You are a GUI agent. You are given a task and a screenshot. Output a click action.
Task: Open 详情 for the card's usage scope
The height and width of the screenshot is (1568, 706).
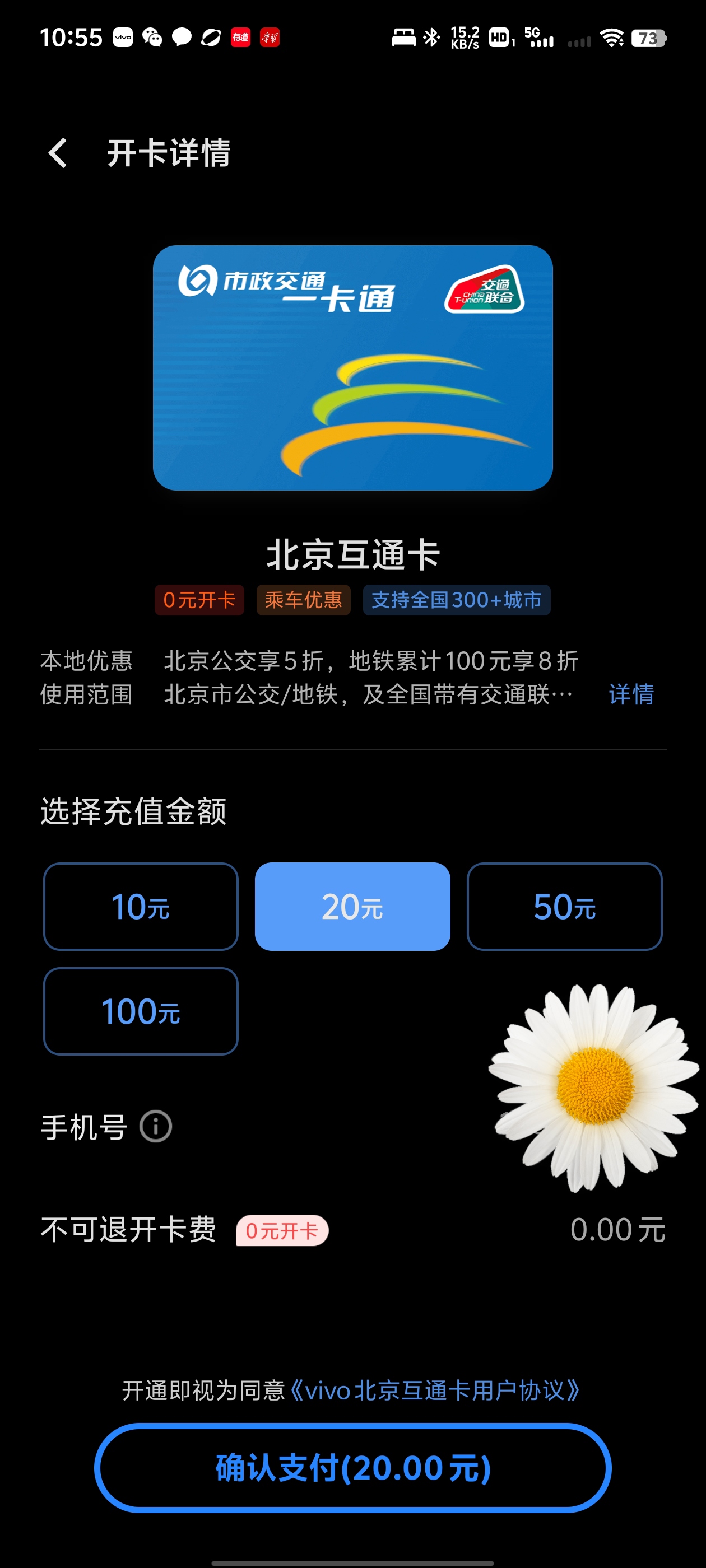pyautogui.click(x=631, y=694)
